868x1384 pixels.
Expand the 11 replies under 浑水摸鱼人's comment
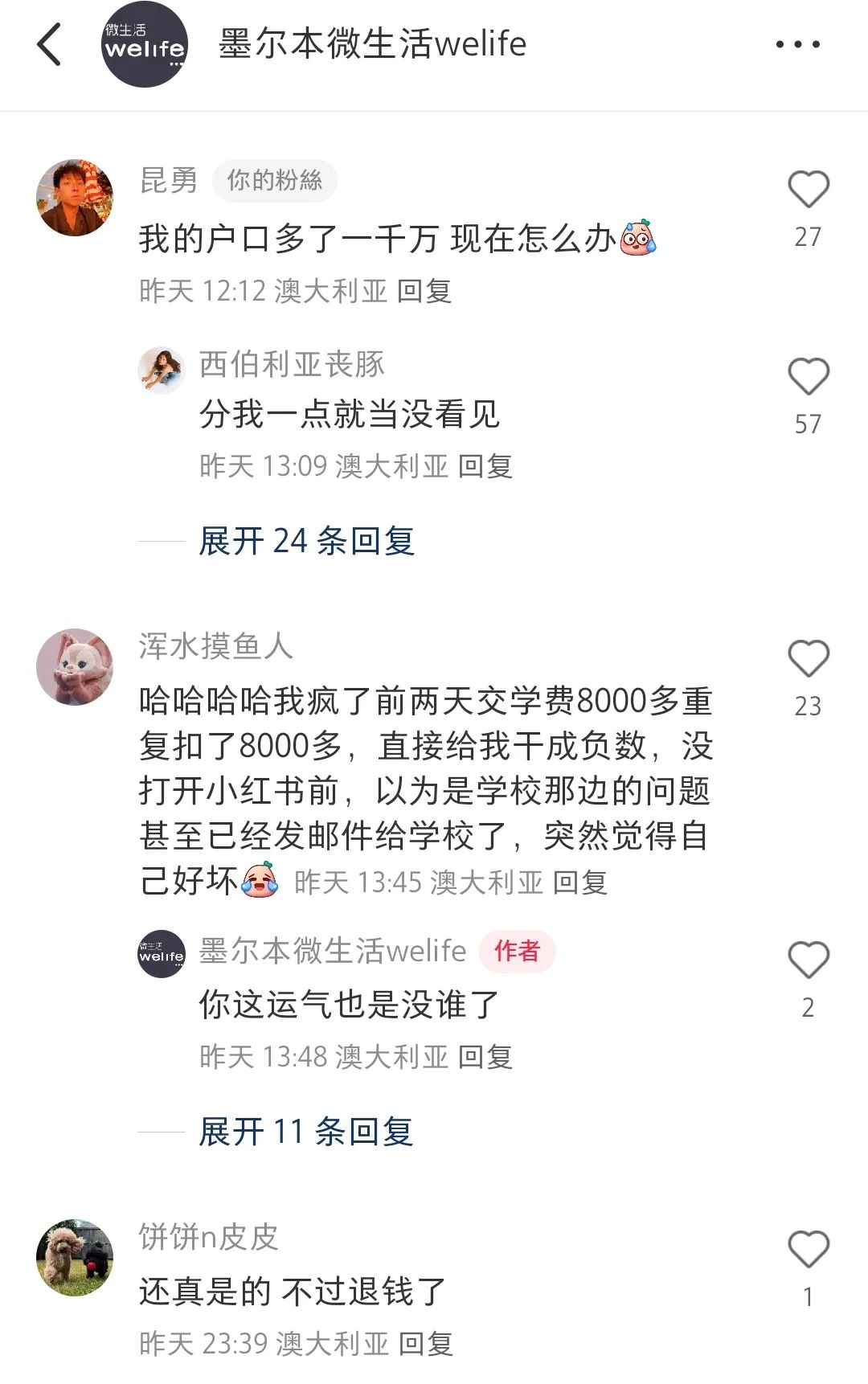[305, 1132]
